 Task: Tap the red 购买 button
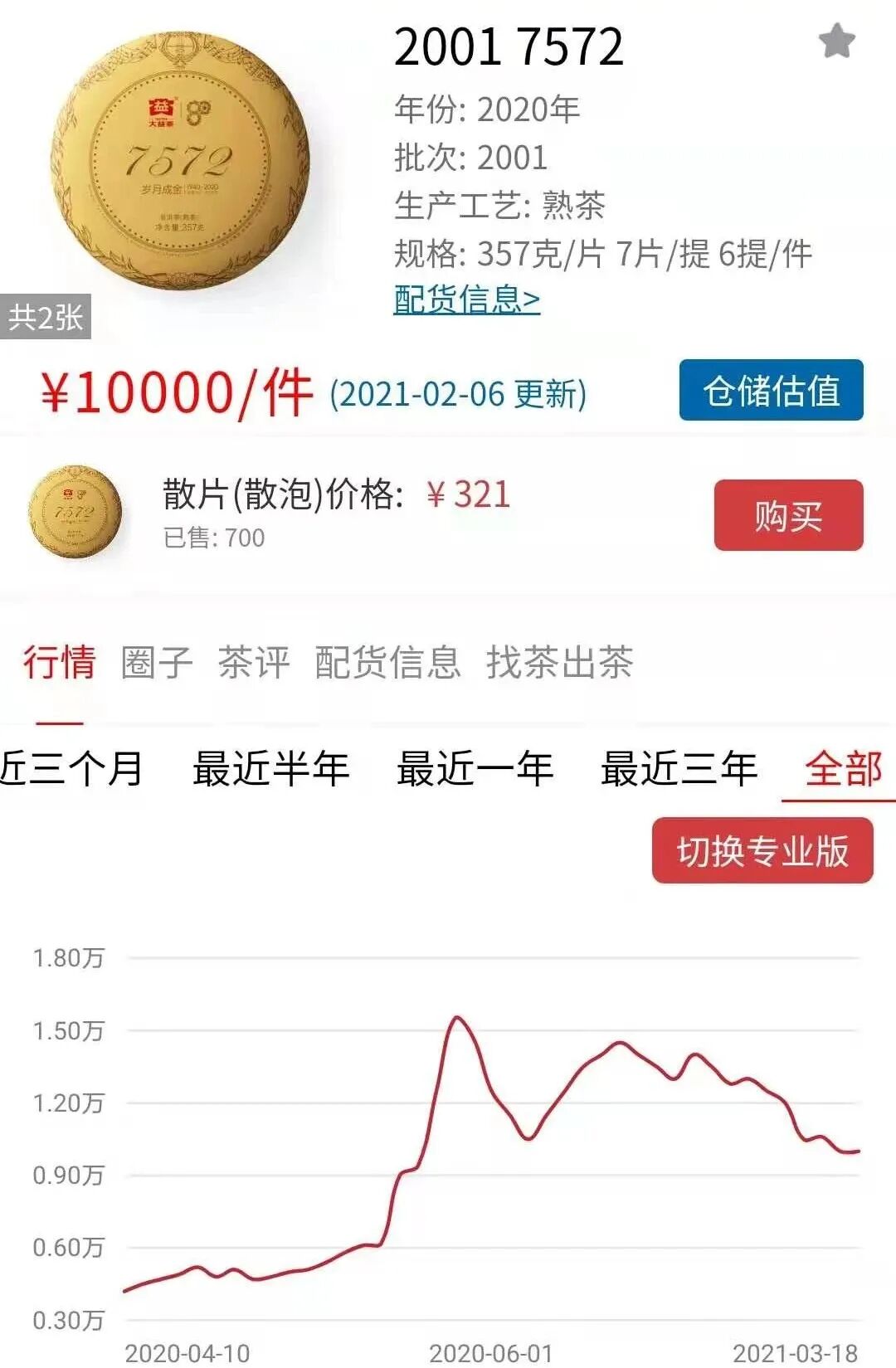788,515
